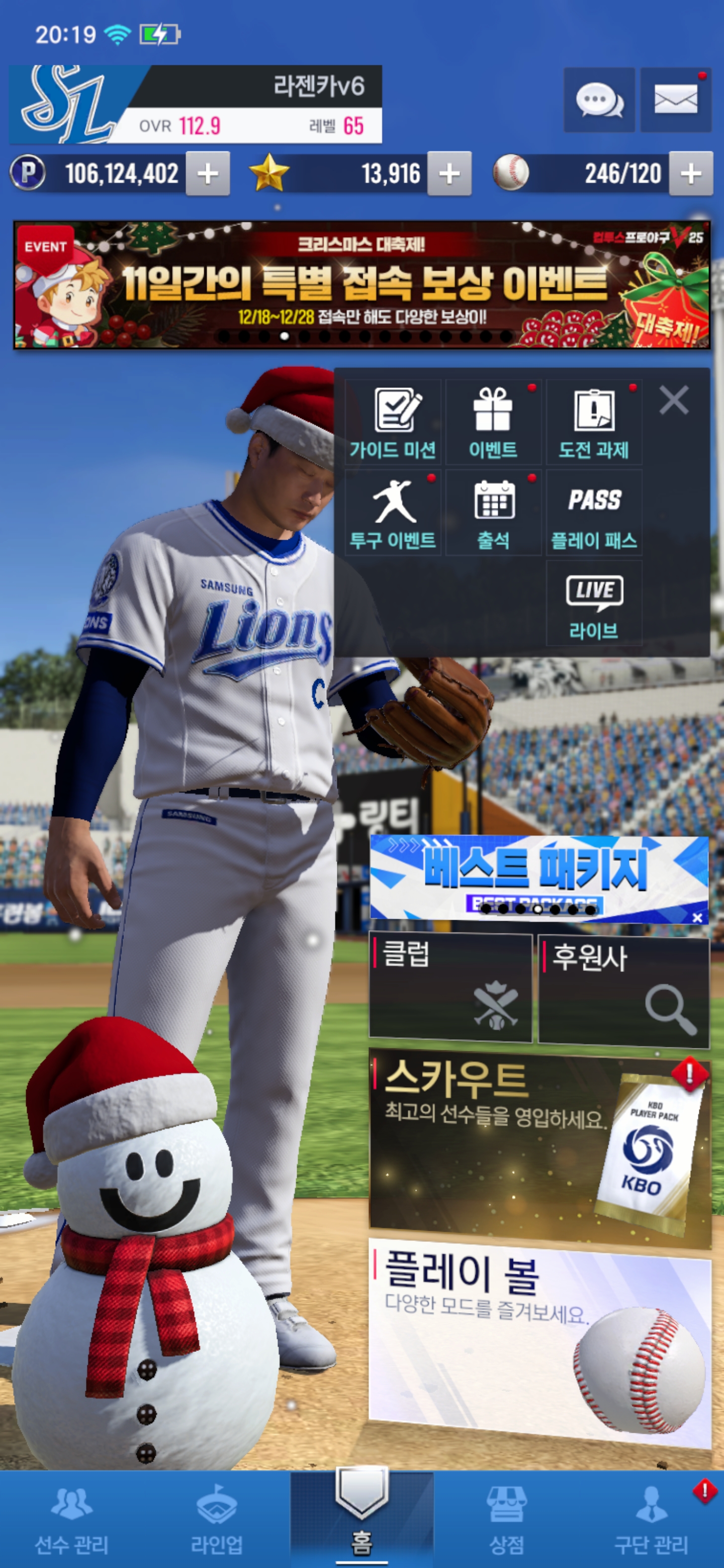724x1568 pixels.
Task: Open the chat speech bubble icon
Action: [x=599, y=100]
